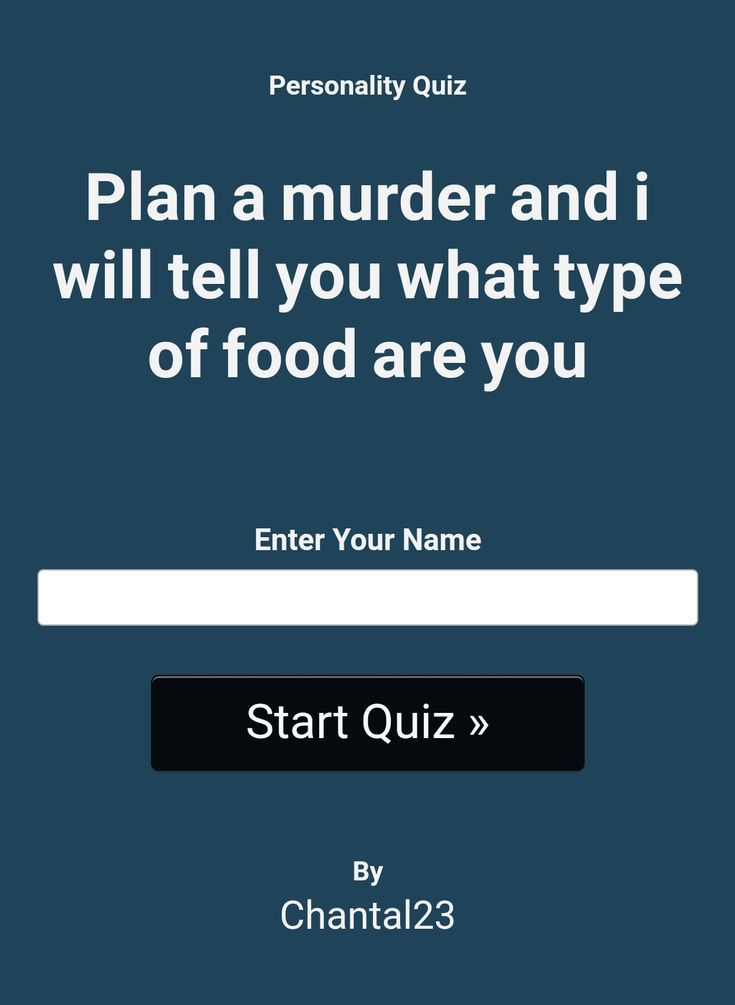Open author Chantal23's profile

click(x=367, y=915)
